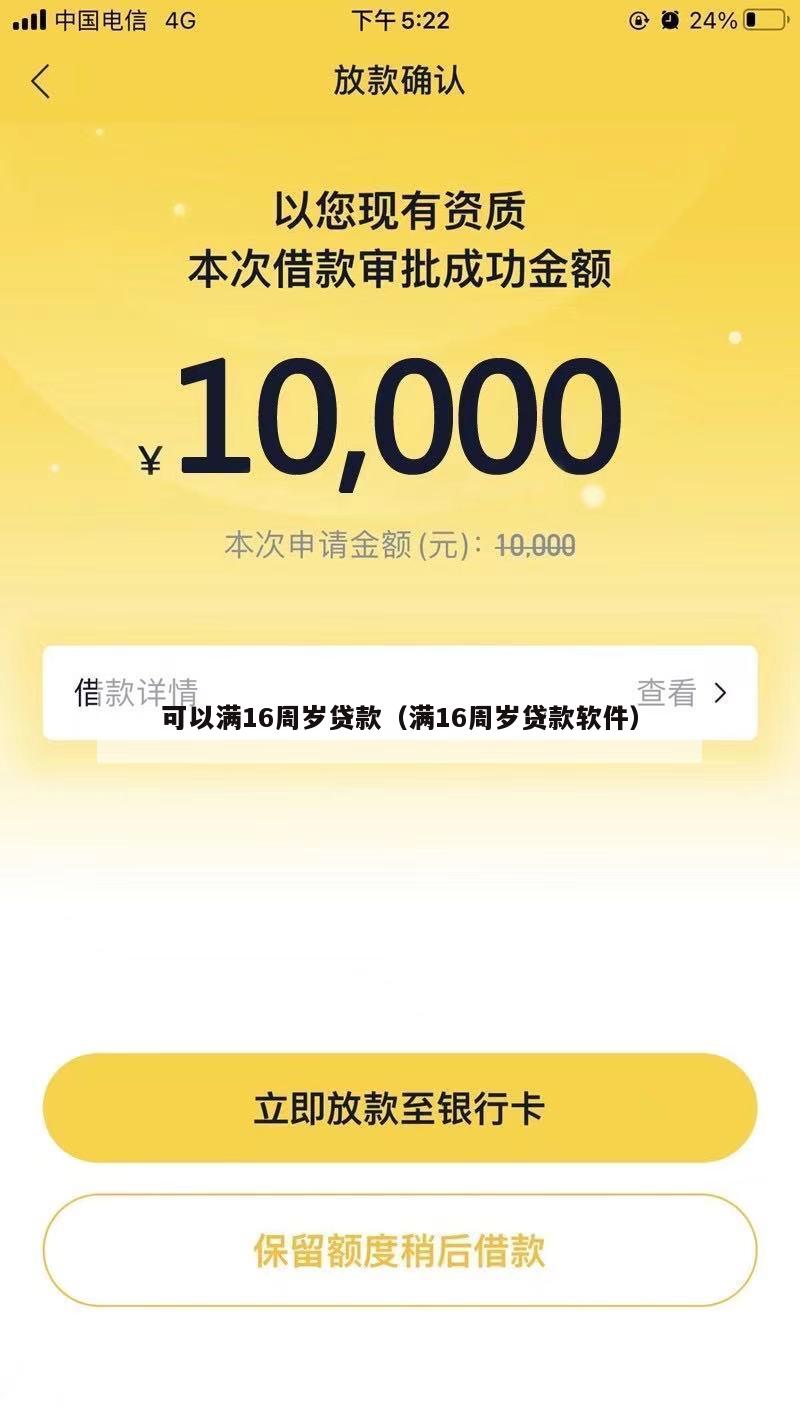Go back from the 放款确认 page

(41, 81)
